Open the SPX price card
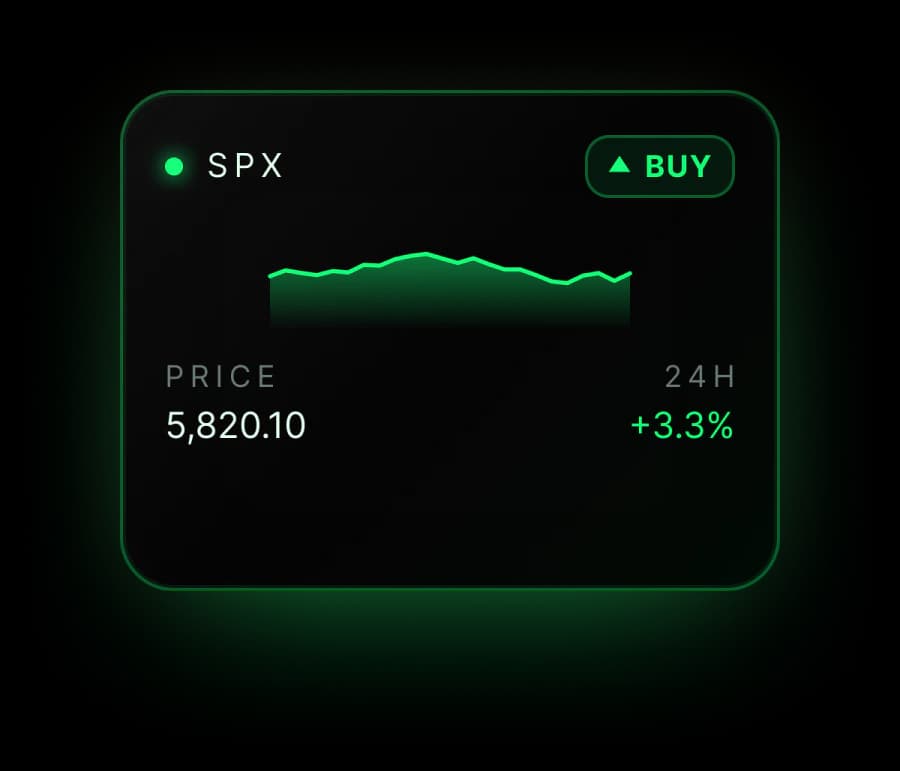This screenshot has width=900, height=771. tap(450, 340)
